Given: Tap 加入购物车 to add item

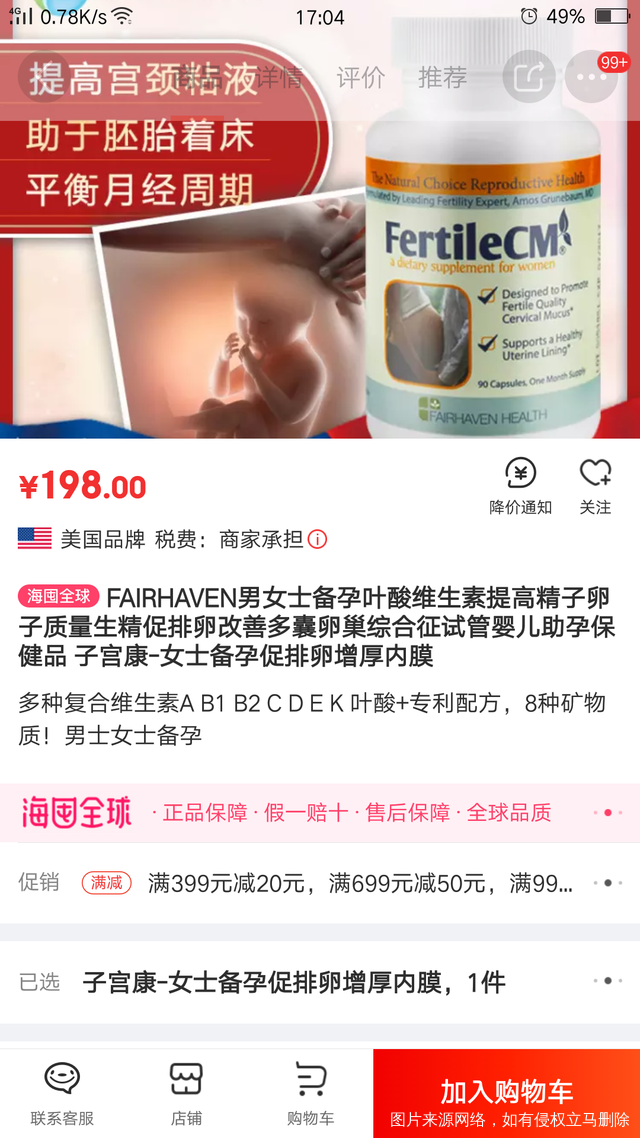Looking at the screenshot, I should 506,1091.
